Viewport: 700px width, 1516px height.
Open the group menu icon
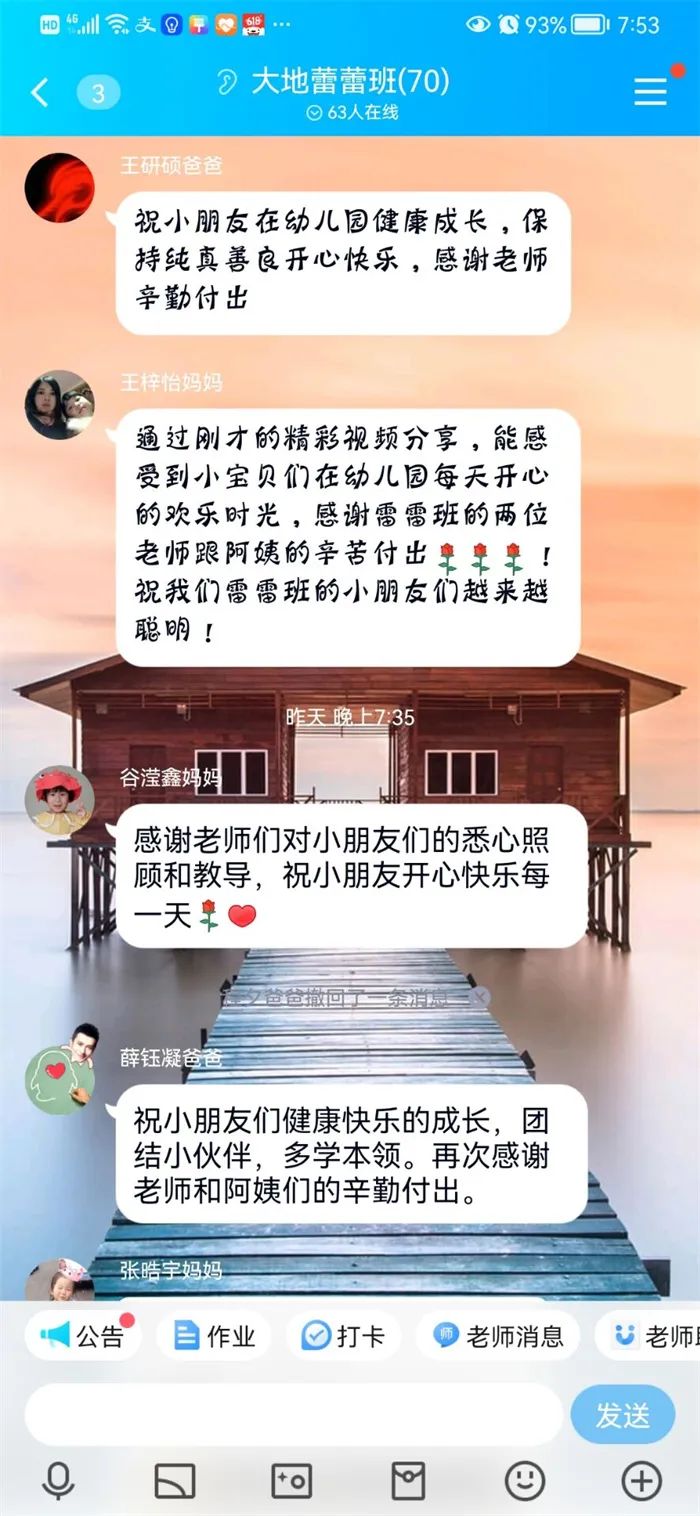(x=651, y=91)
